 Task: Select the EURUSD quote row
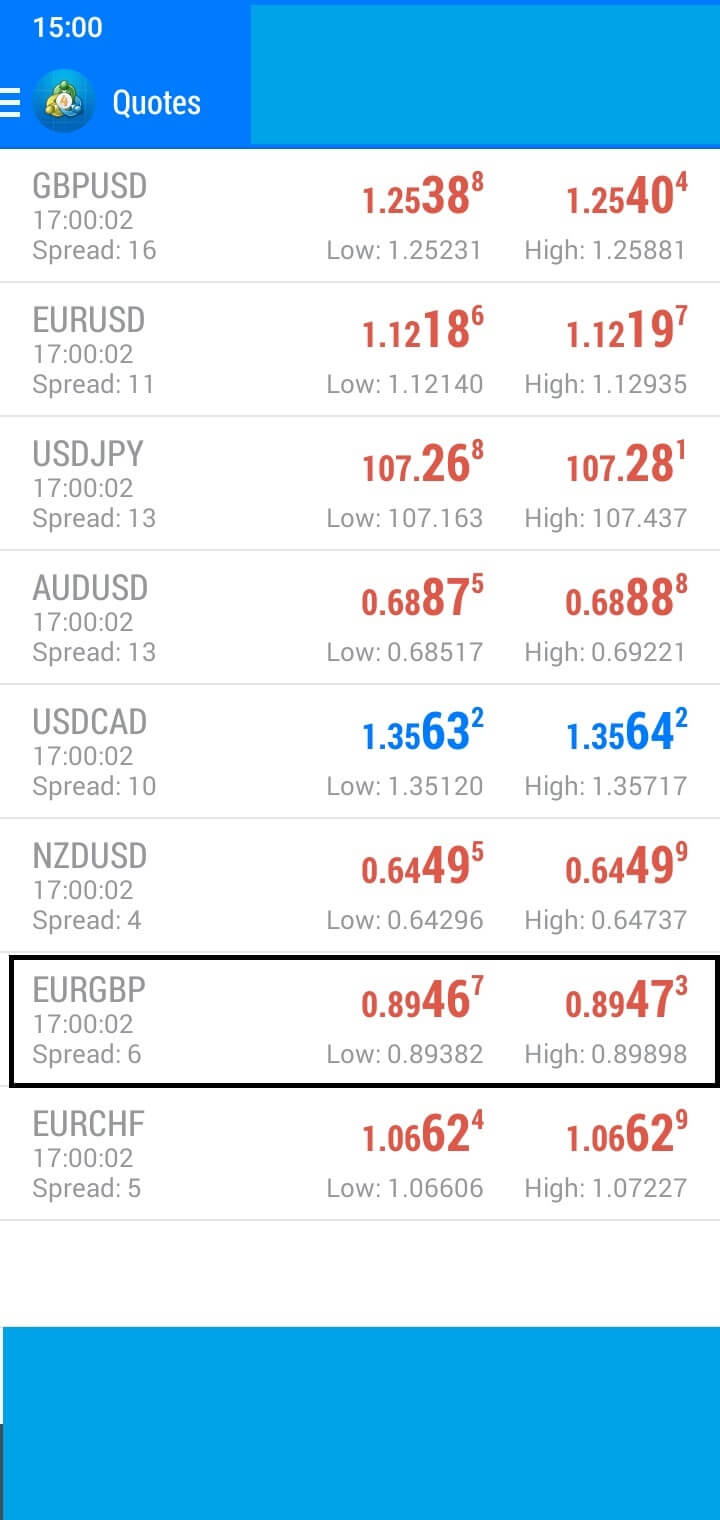tap(360, 350)
